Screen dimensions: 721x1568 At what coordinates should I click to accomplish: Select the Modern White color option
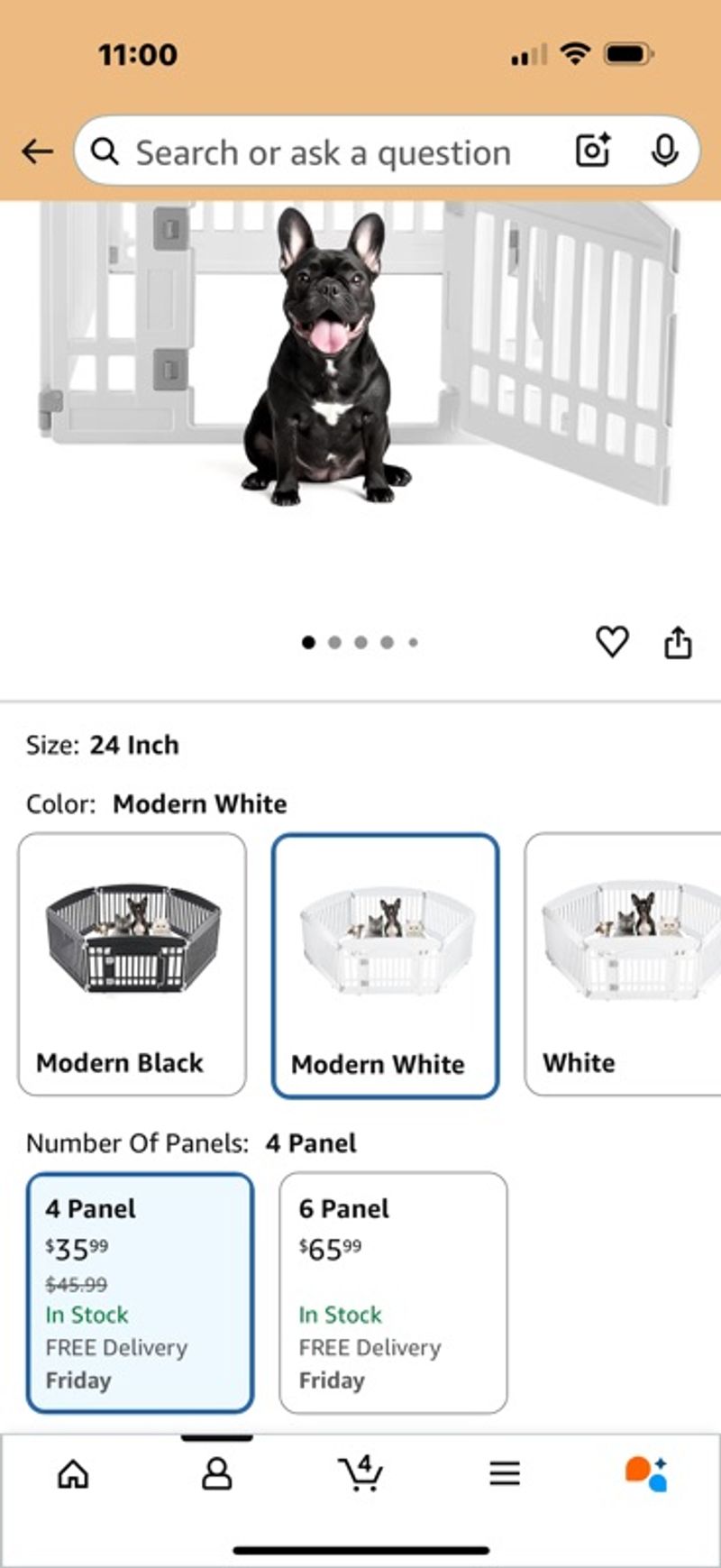coord(385,965)
